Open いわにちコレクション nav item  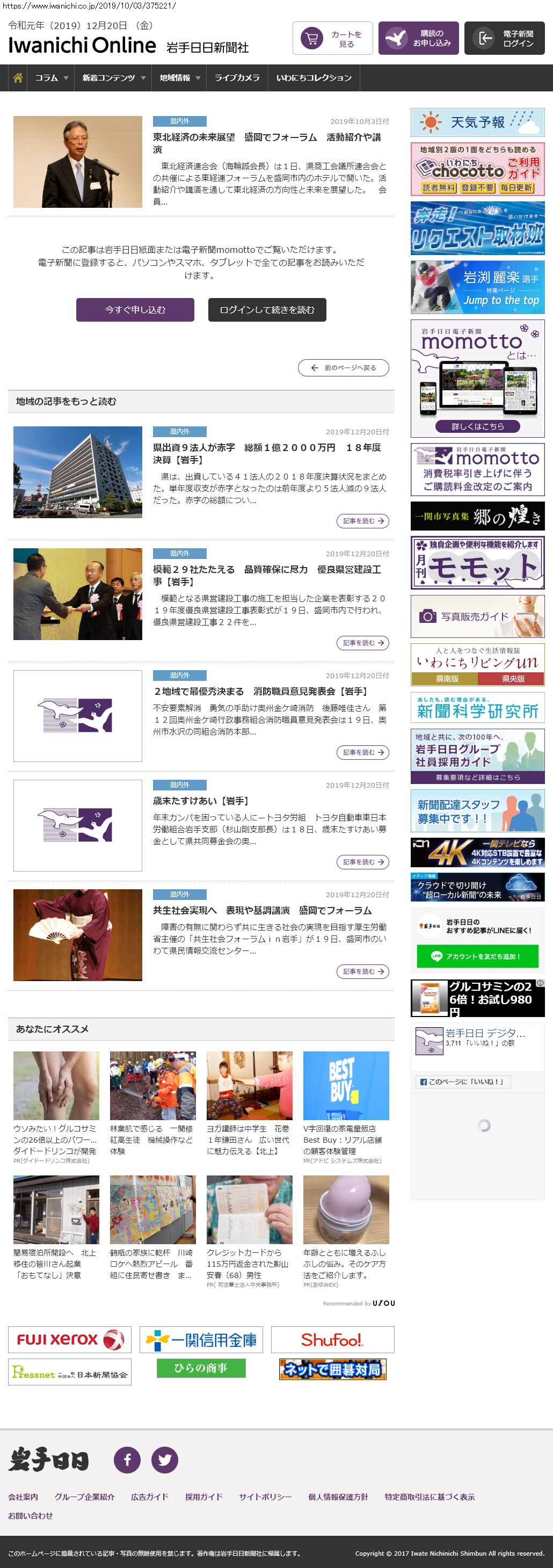pyautogui.click(x=314, y=78)
